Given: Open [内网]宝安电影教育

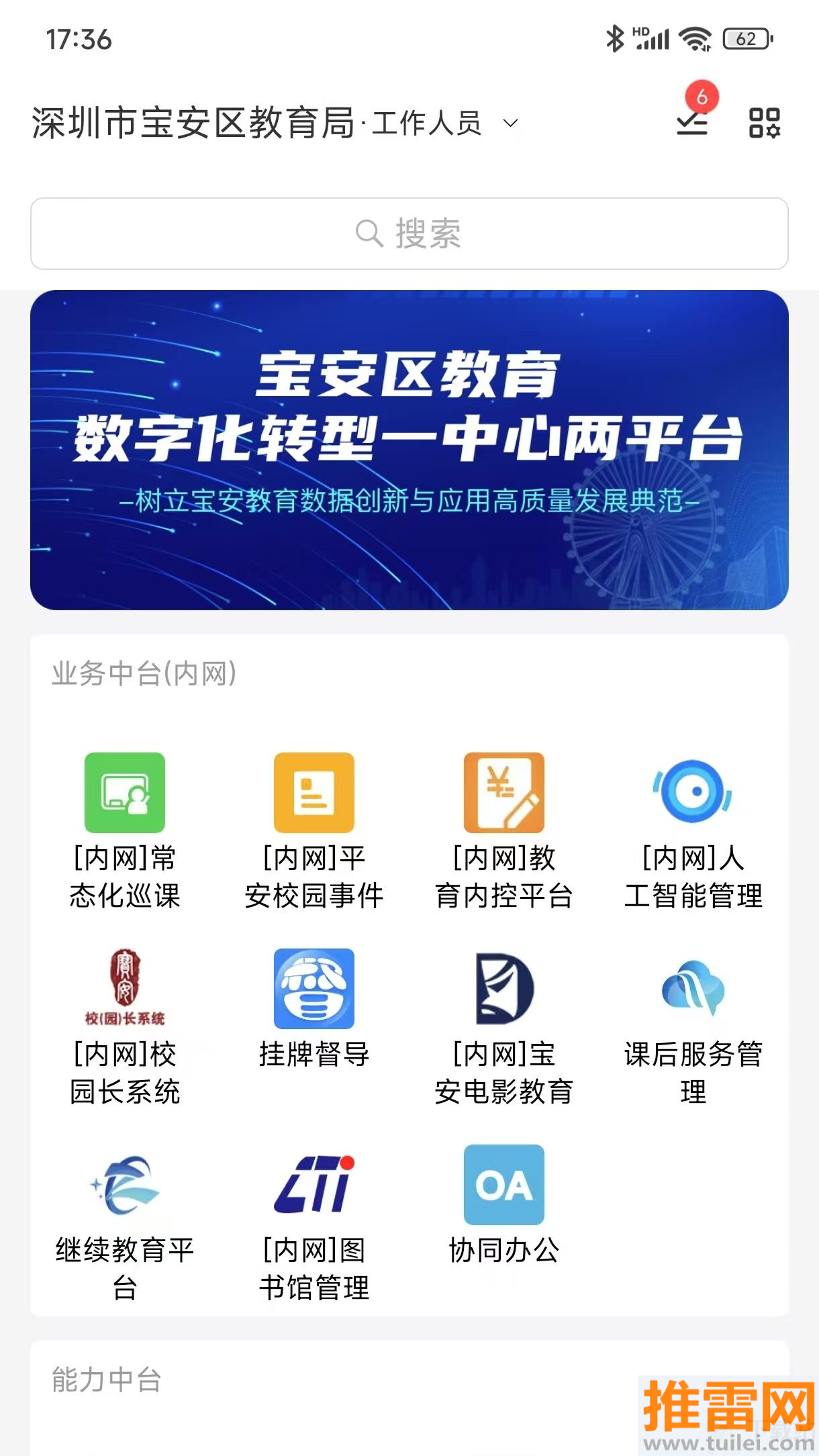Looking at the screenshot, I should pos(503,989).
